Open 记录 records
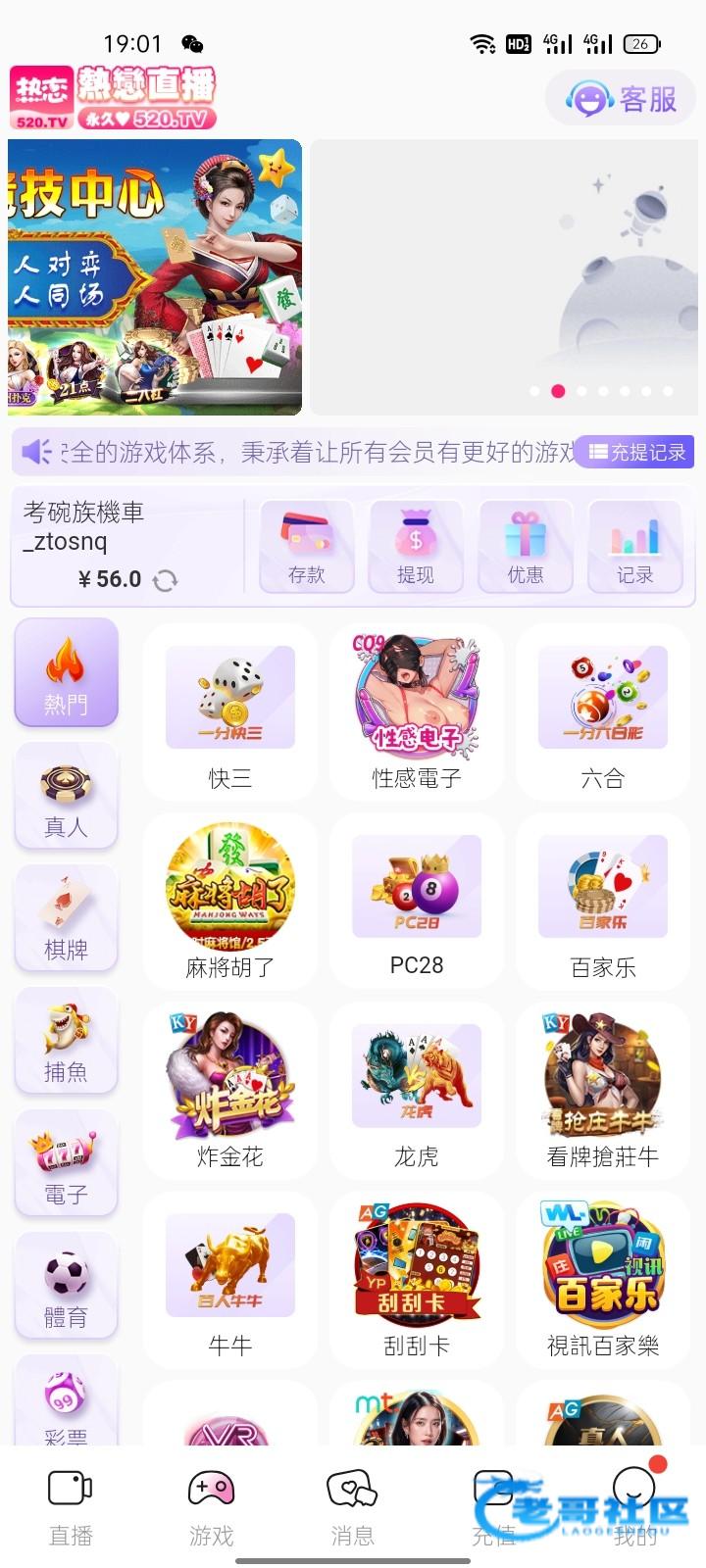Screen dimensions: 706x1568 pos(634,547)
